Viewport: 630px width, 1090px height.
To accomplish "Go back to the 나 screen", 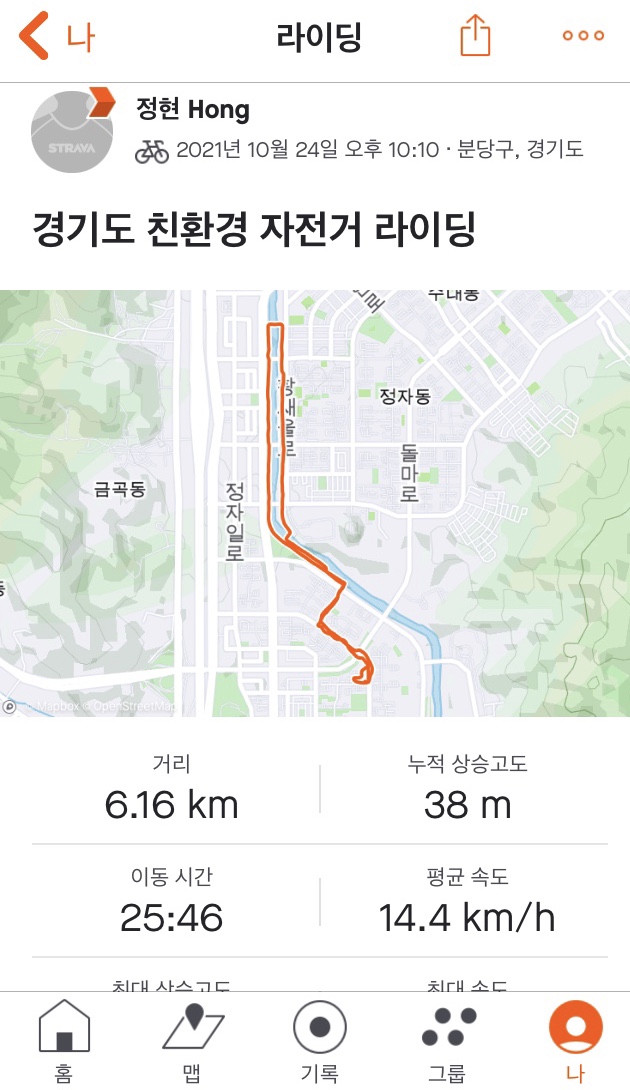I will 56,36.
